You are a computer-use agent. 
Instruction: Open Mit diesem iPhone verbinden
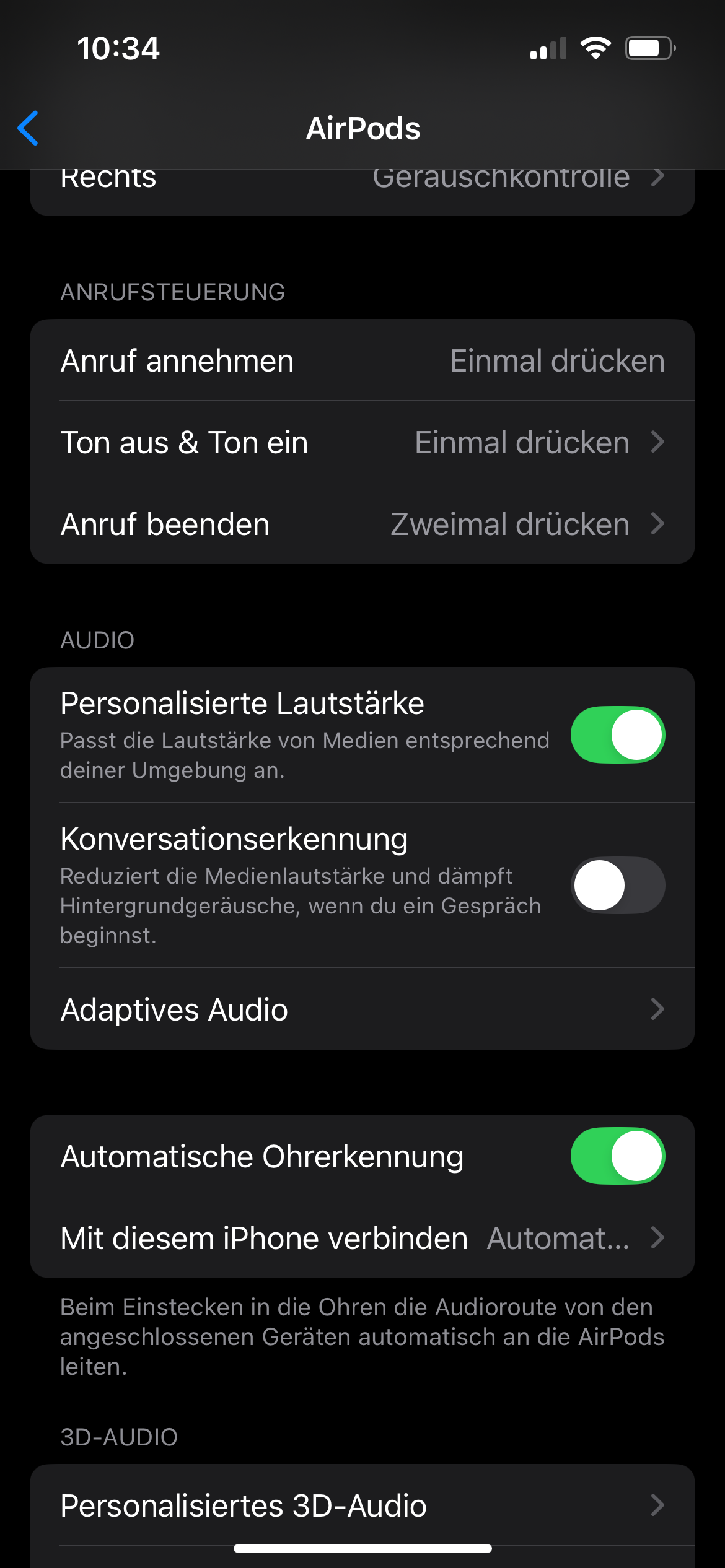[362, 1238]
